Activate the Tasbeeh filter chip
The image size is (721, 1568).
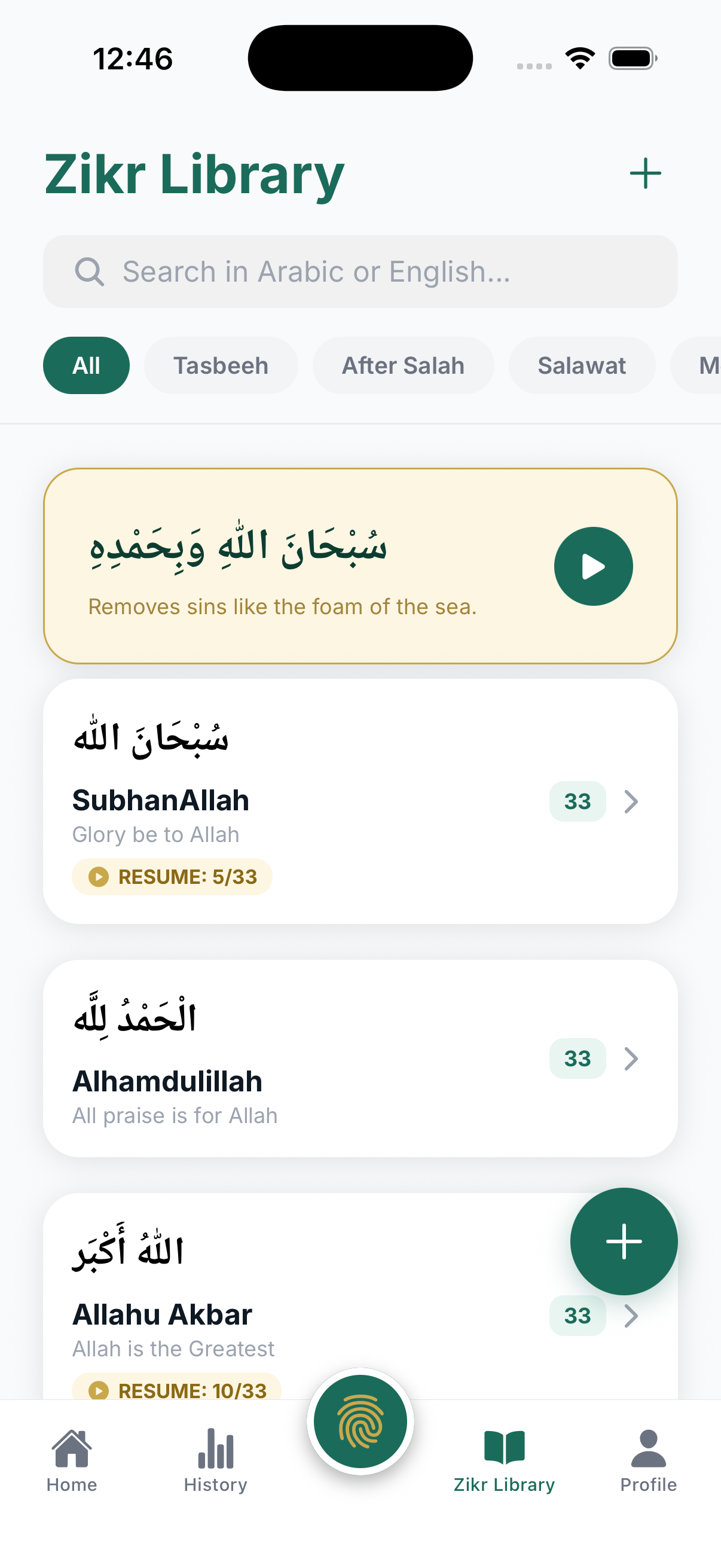pos(221,365)
